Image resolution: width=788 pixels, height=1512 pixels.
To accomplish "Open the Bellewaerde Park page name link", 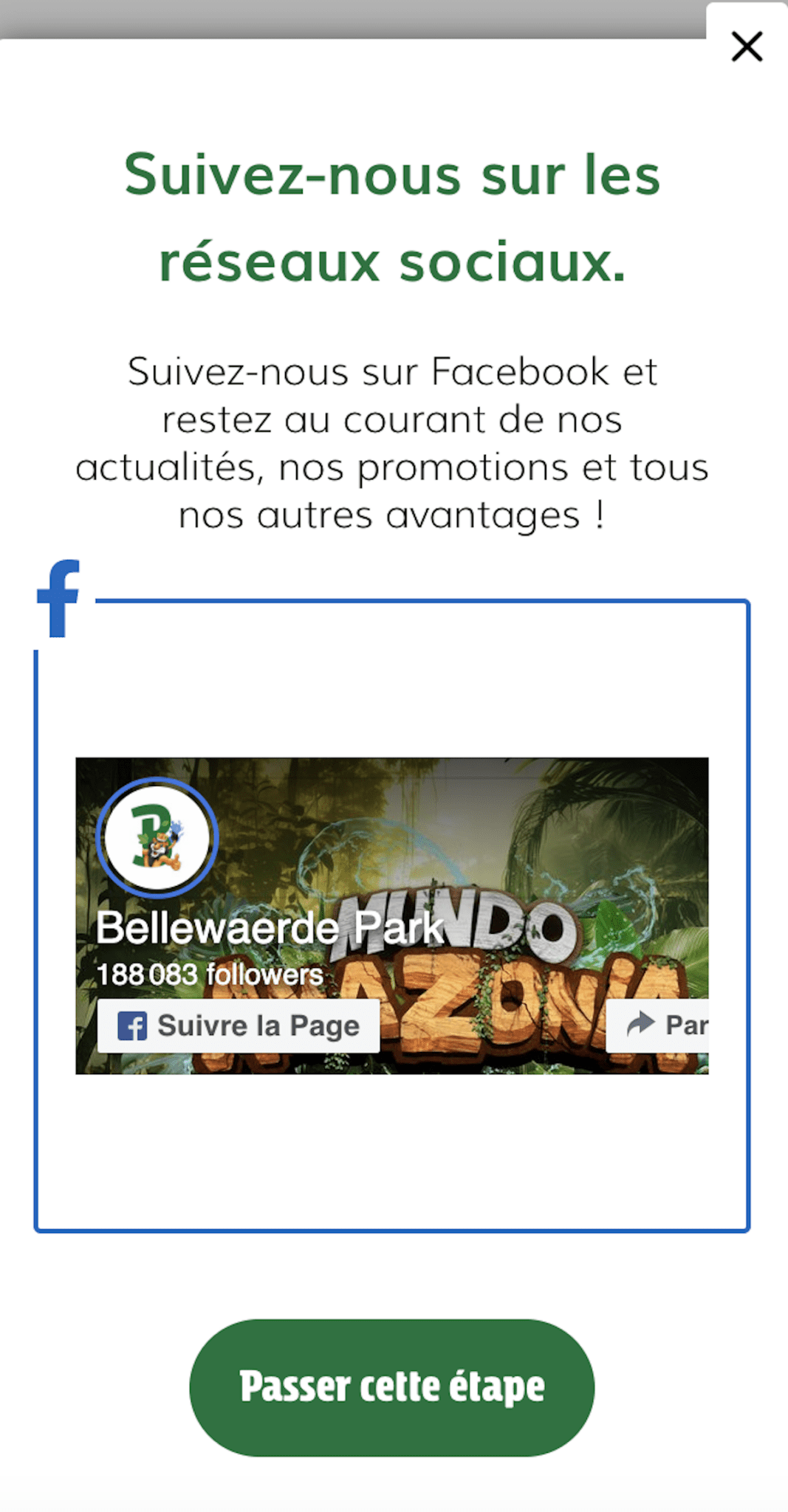I will [x=270, y=927].
